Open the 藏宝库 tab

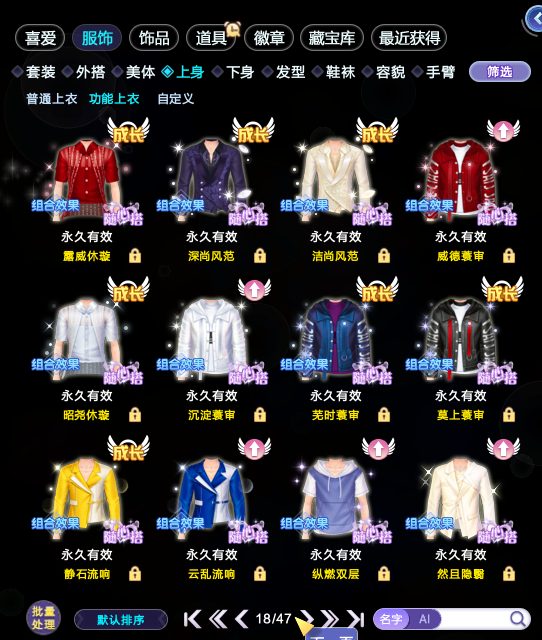coord(331,38)
